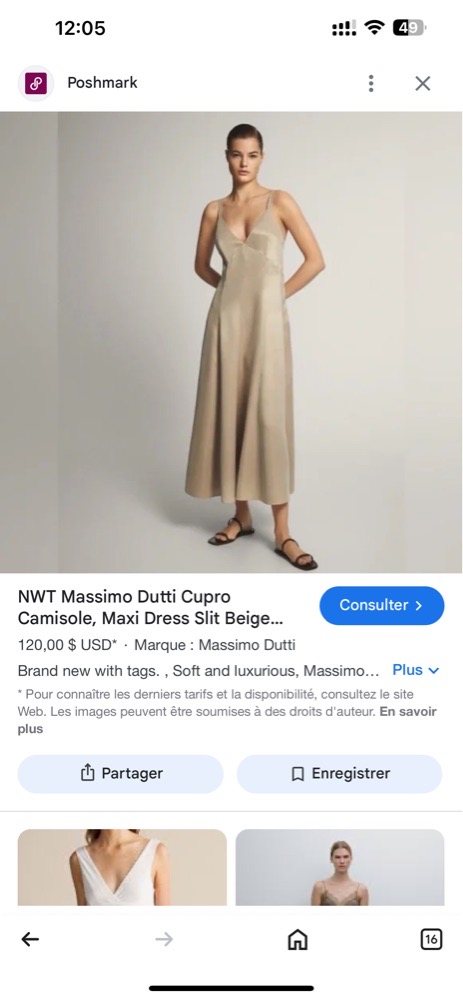Open the white V-neck dress thumbnail
This screenshot has width=463, height=1000.
(x=122, y=867)
